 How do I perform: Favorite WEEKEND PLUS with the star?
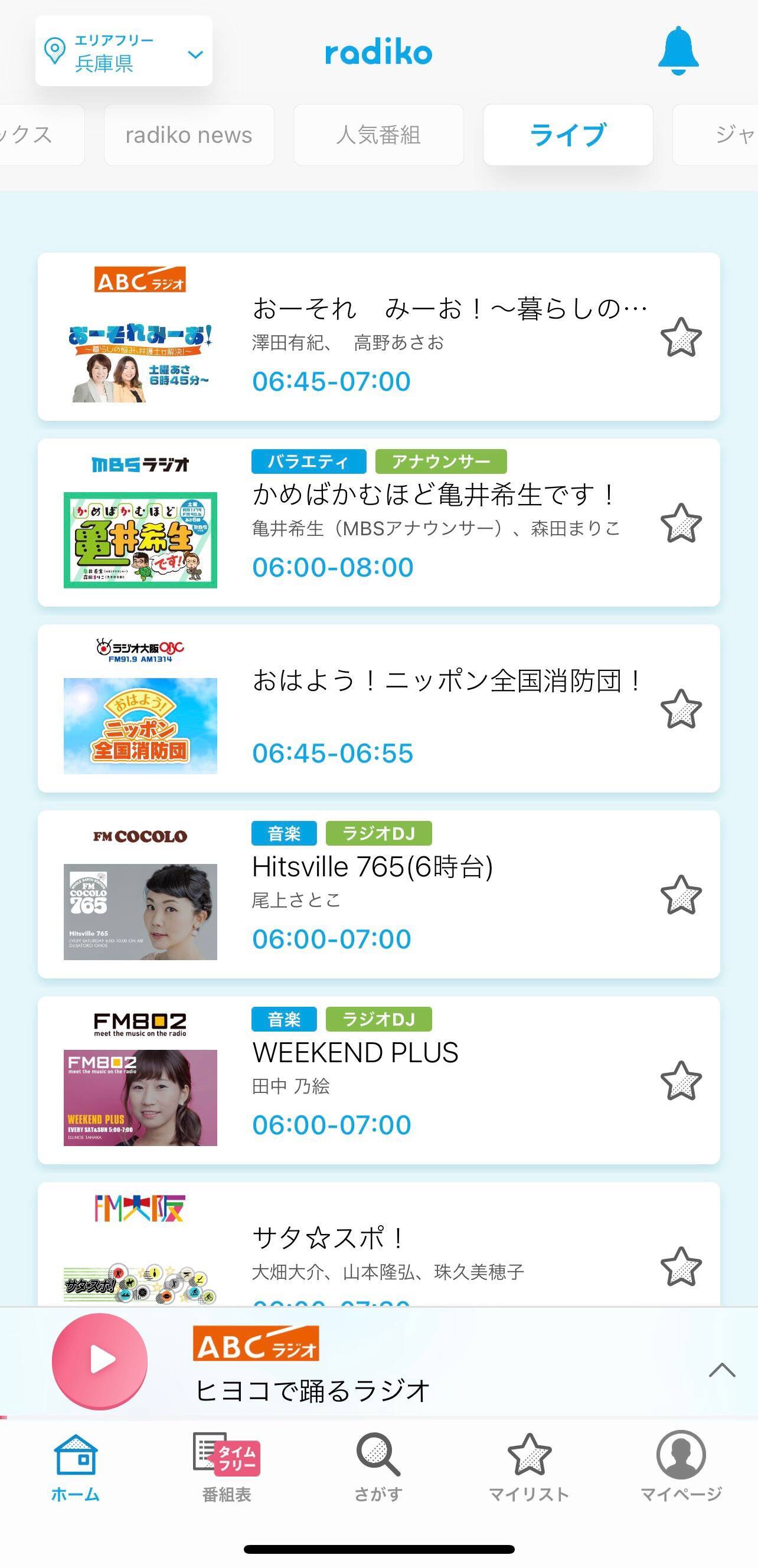click(x=681, y=1081)
